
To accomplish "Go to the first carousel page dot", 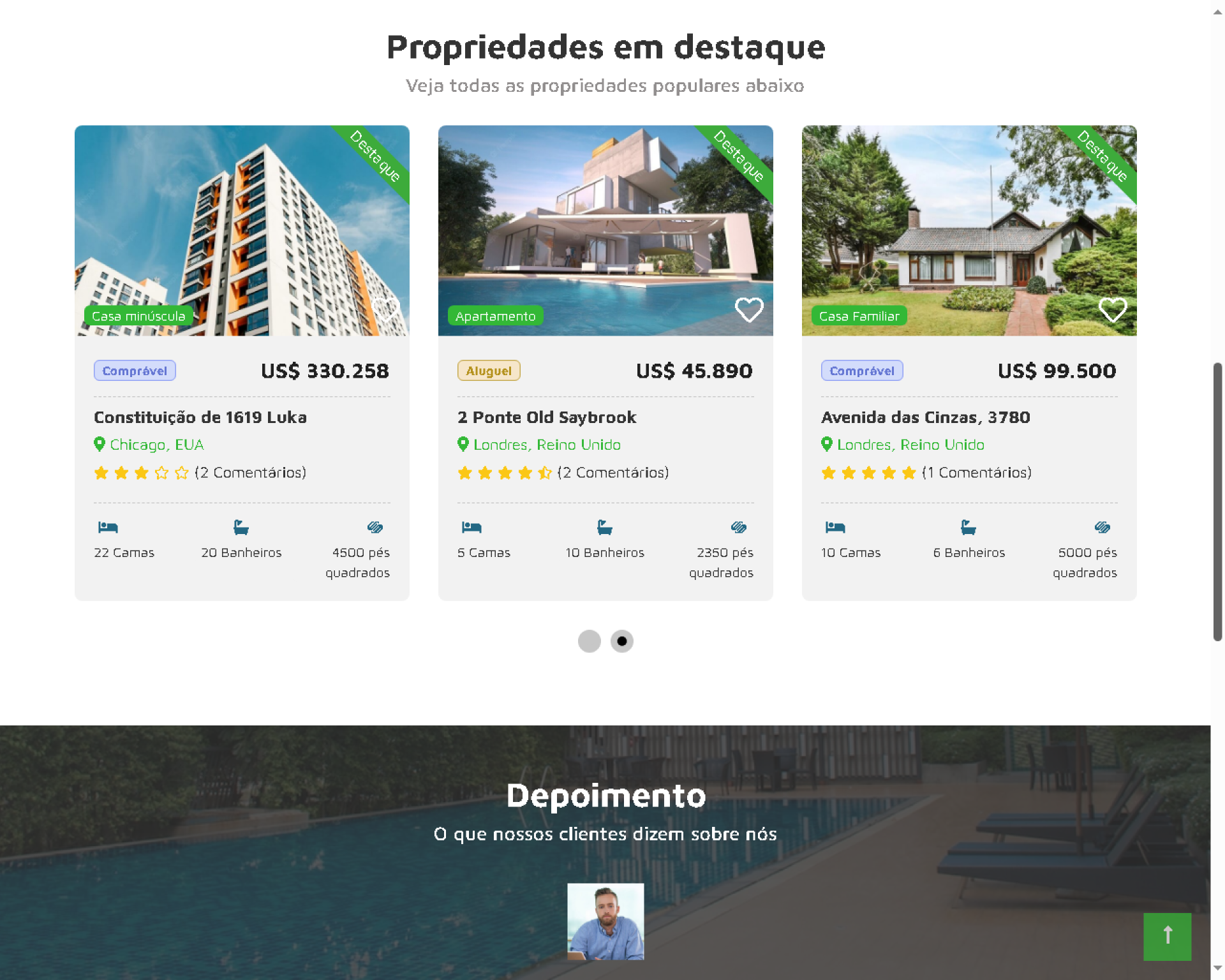I will coord(589,641).
